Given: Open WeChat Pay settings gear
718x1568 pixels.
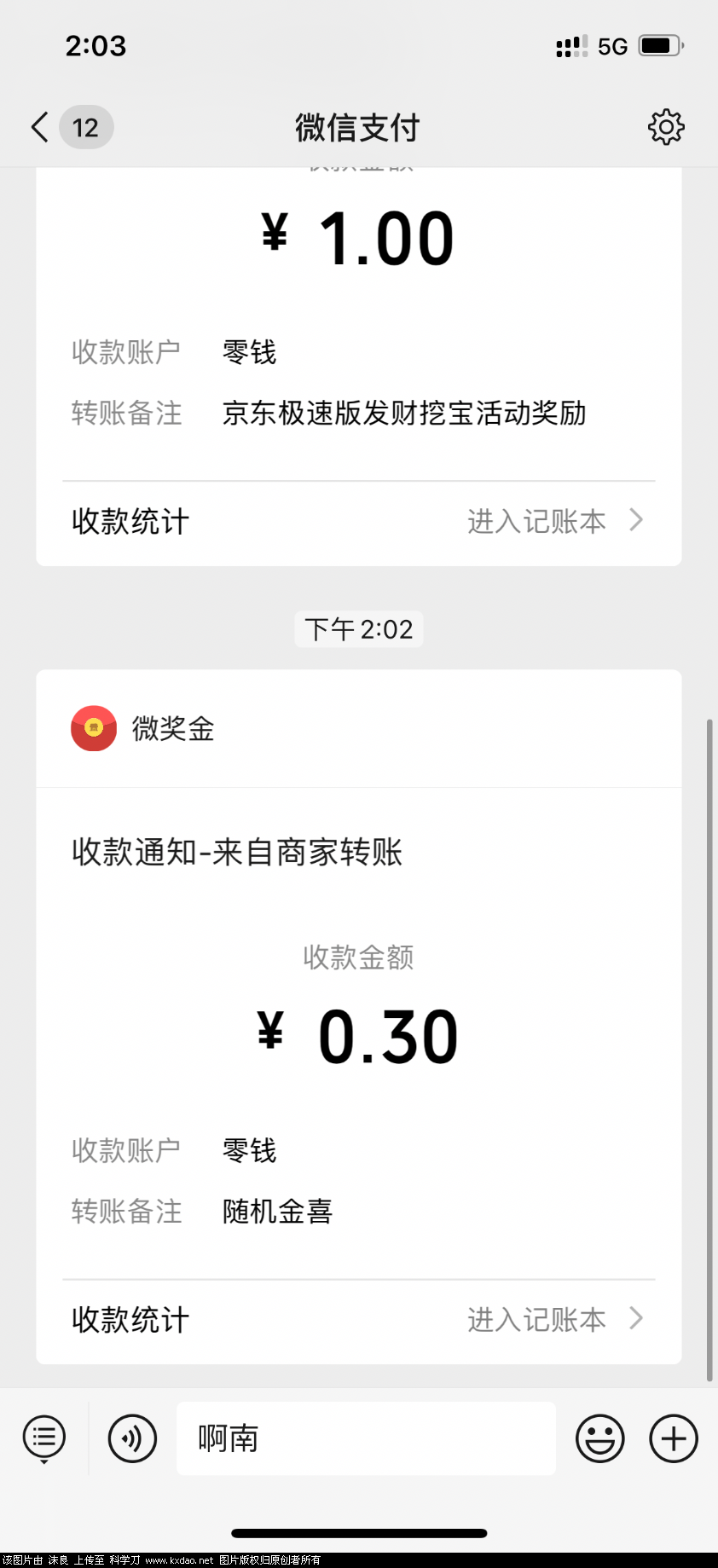Looking at the screenshot, I should 665,127.
